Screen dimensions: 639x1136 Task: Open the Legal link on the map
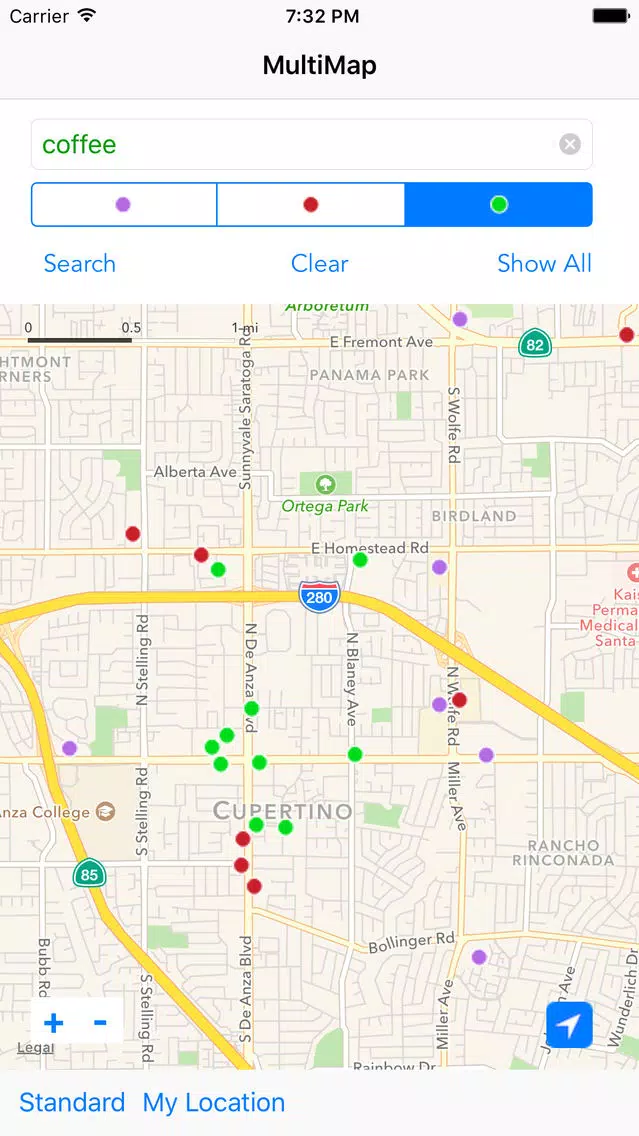36,1048
